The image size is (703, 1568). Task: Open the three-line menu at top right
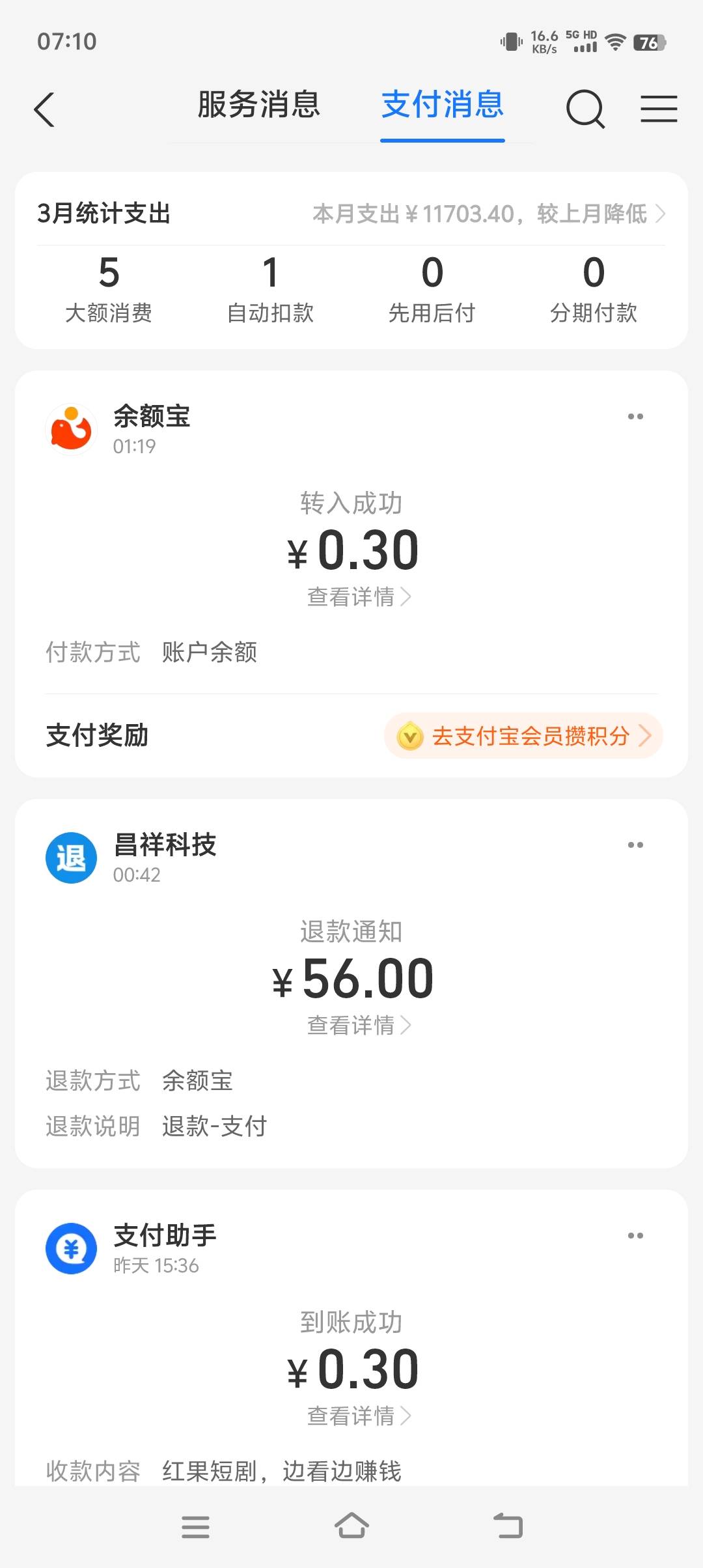click(x=659, y=108)
